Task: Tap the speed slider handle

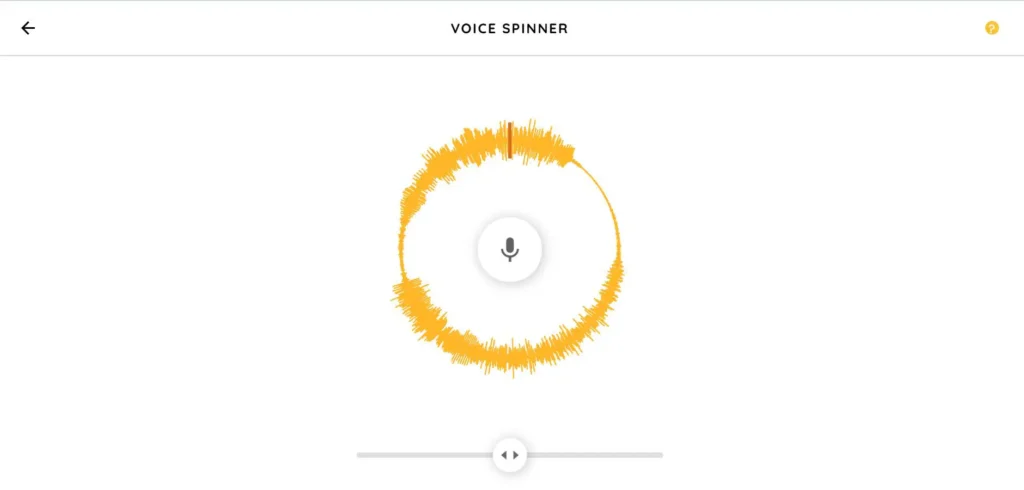Action: pos(510,455)
